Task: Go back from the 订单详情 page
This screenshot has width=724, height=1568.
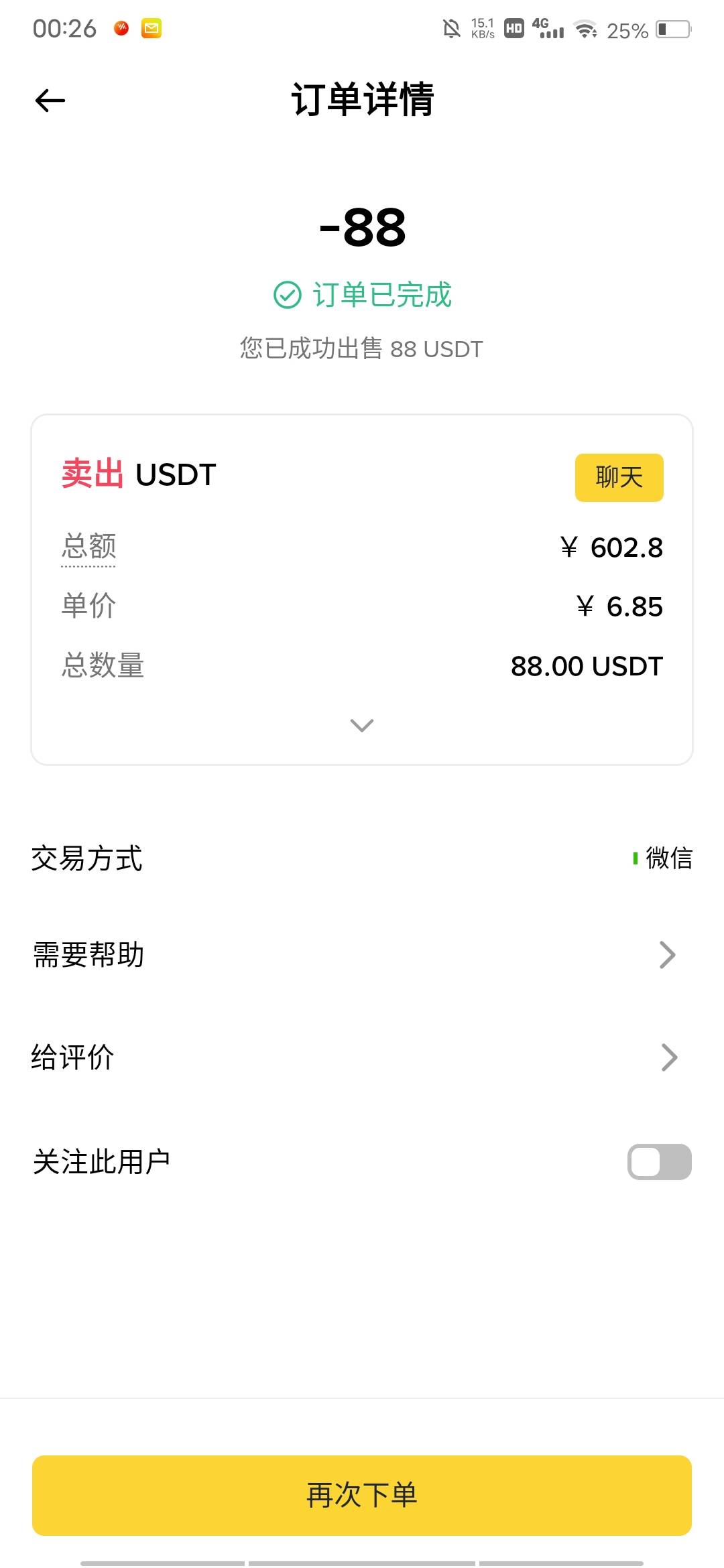Action: [50, 101]
